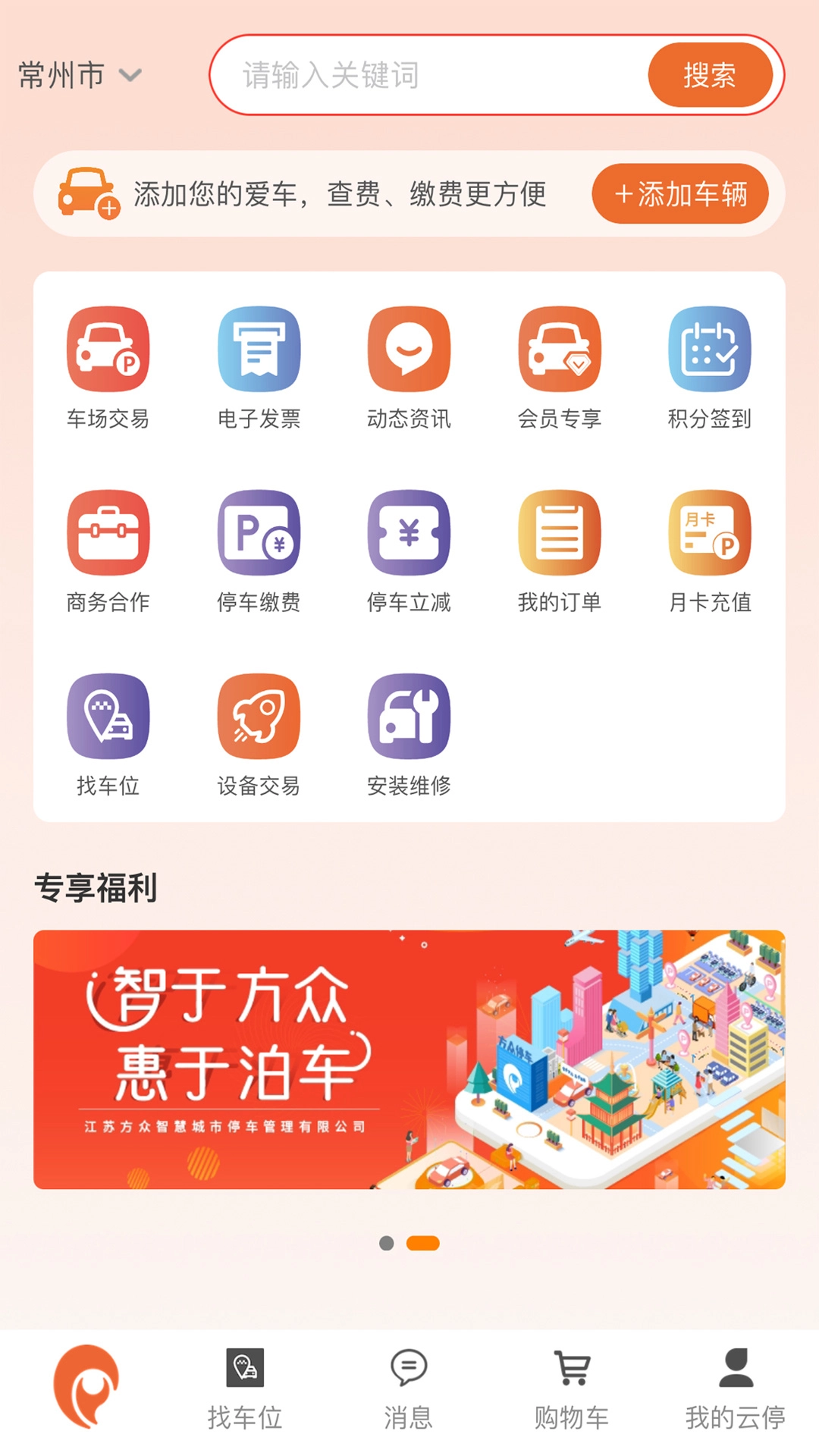Select the 电子发票 e-invoice icon

click(x=259, y=351)
